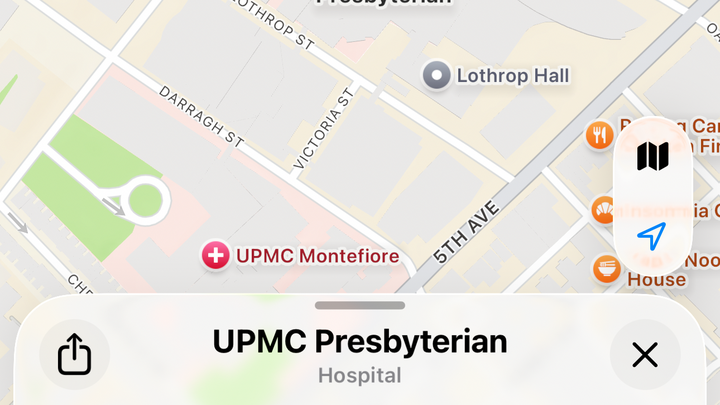Select the Lothrop Hall marker
The width and height of the screenshot is (720, 405).
click(436, 75)
